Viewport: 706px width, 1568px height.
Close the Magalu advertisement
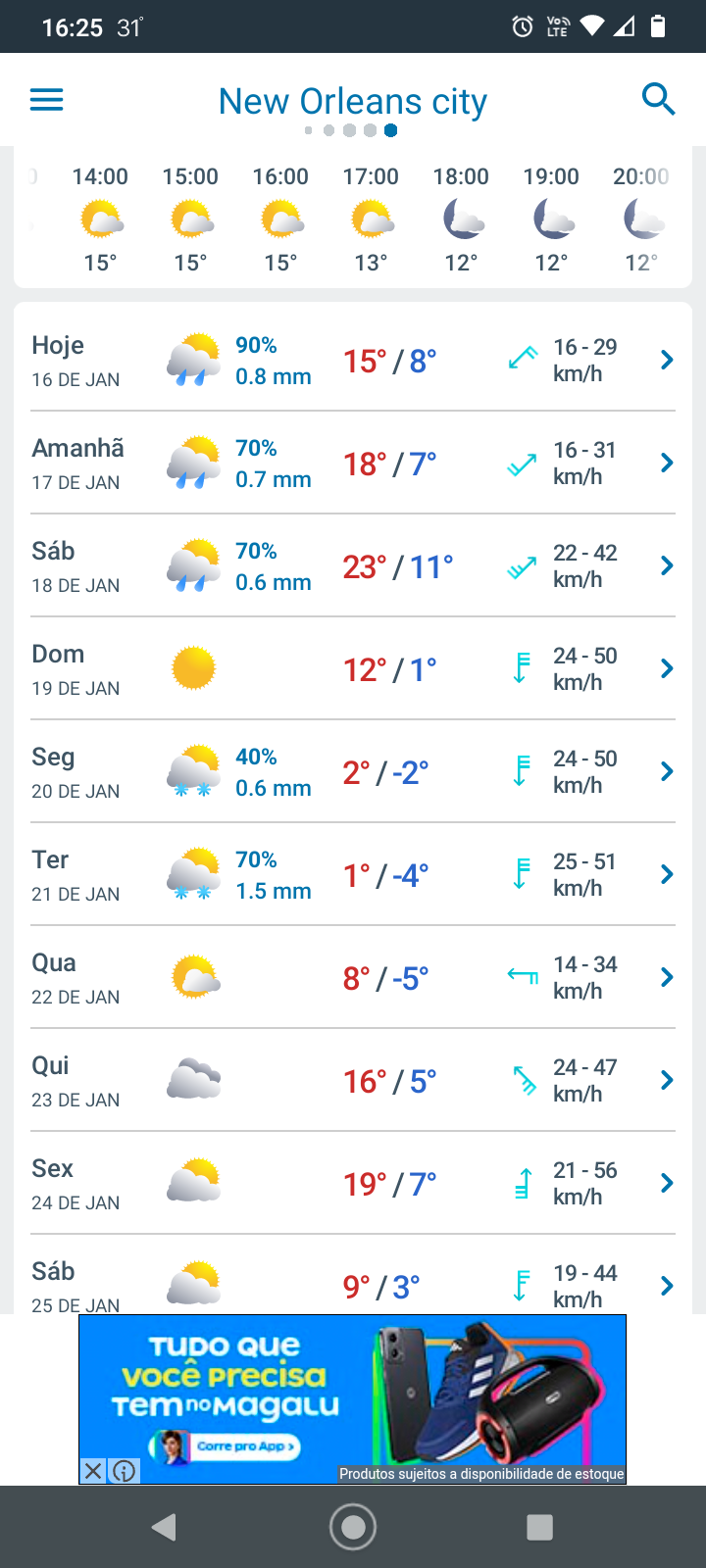(92, 1471)
